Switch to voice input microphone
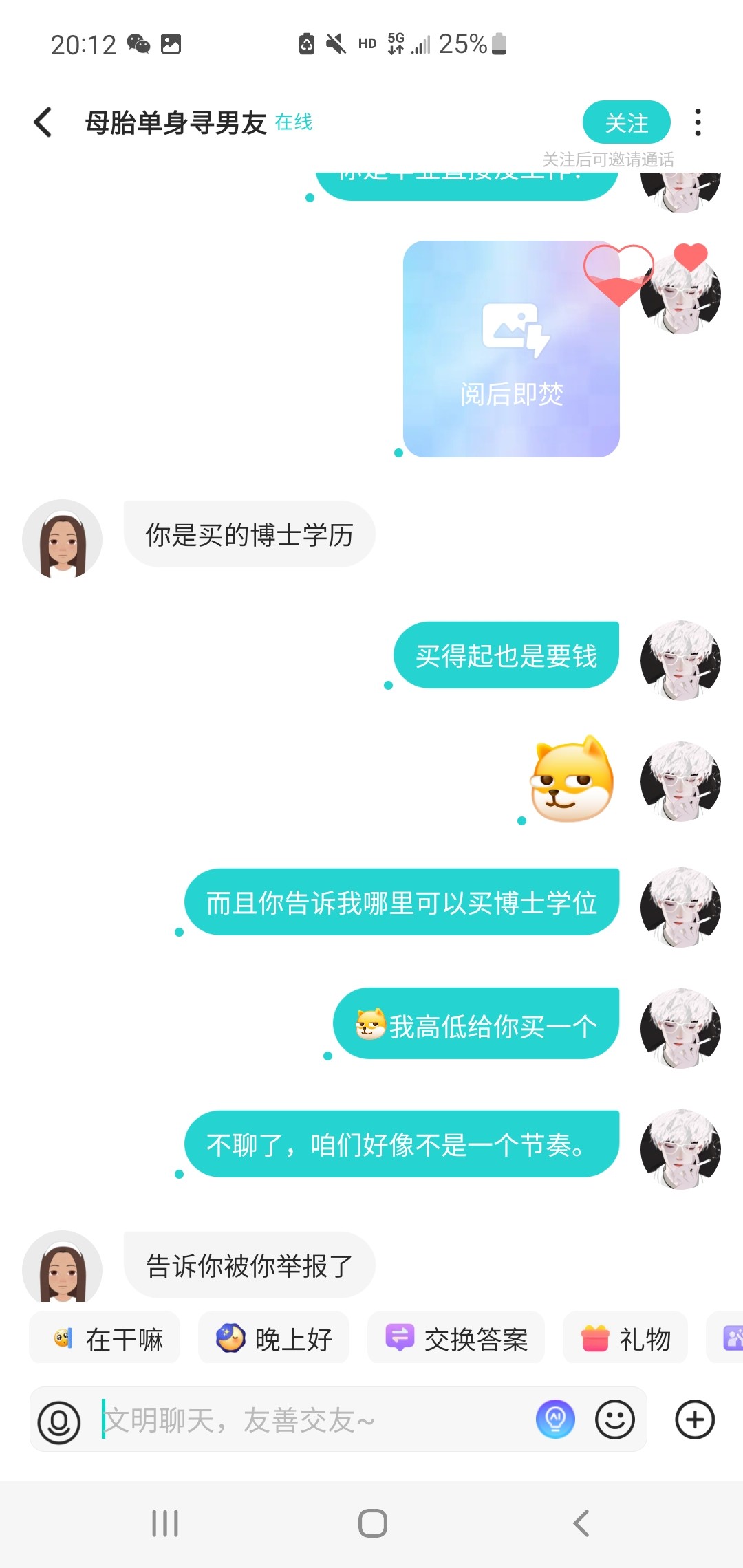Viewport: 743px width, 1568px height. (59, 1421)
